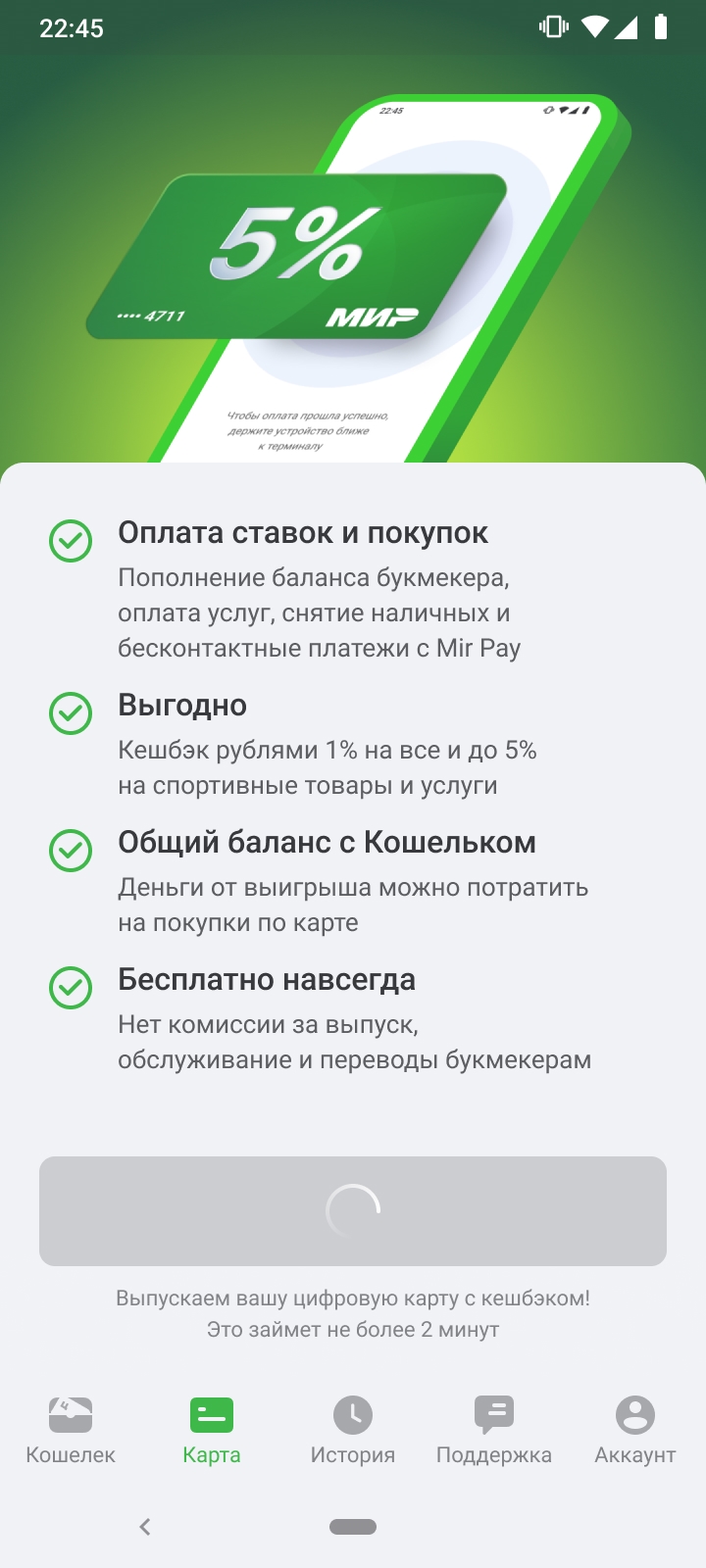Image resolution: width=706 pixels, height=1568 pixels.
Task: Switch to the Кошелек tab
Action: click(x=71, y=1431)
